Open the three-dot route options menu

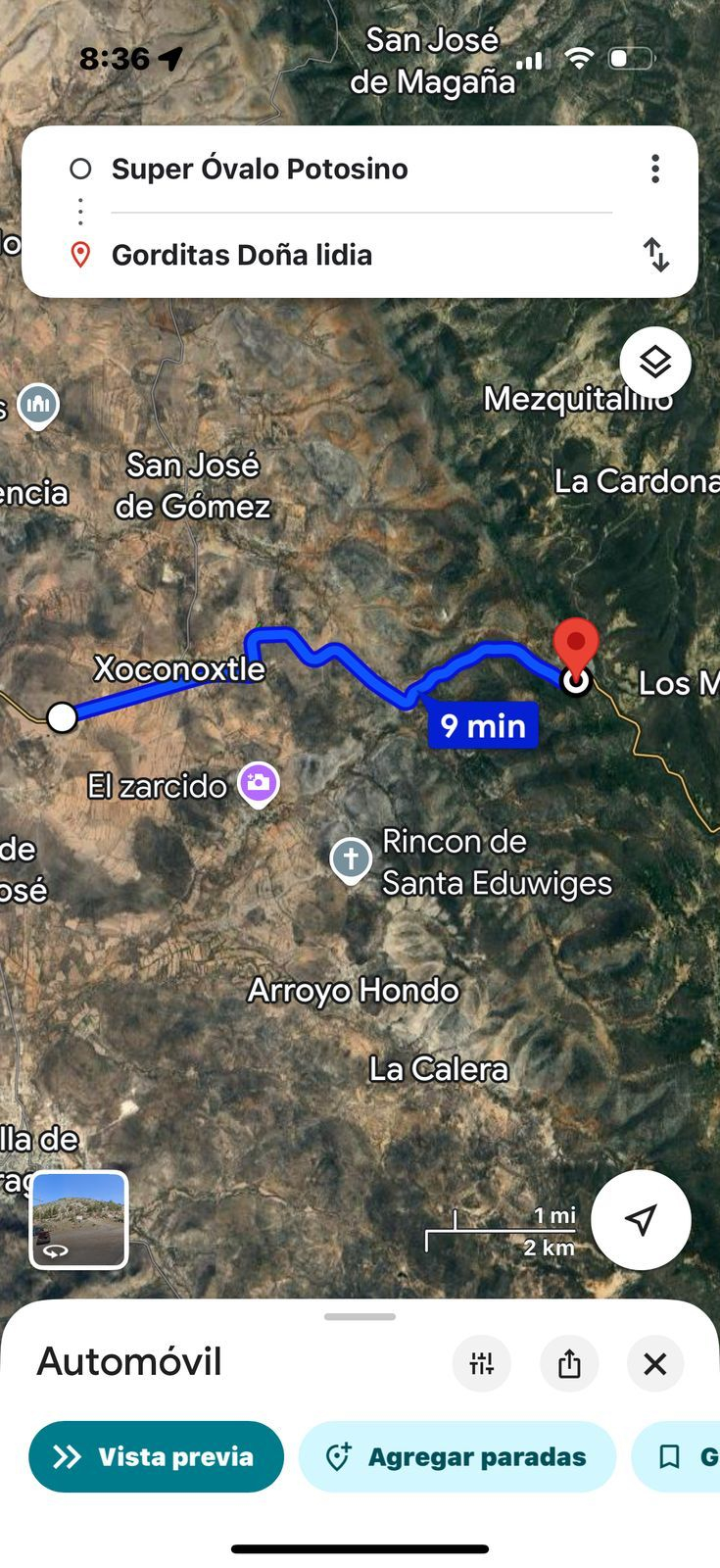coord(655,169)
